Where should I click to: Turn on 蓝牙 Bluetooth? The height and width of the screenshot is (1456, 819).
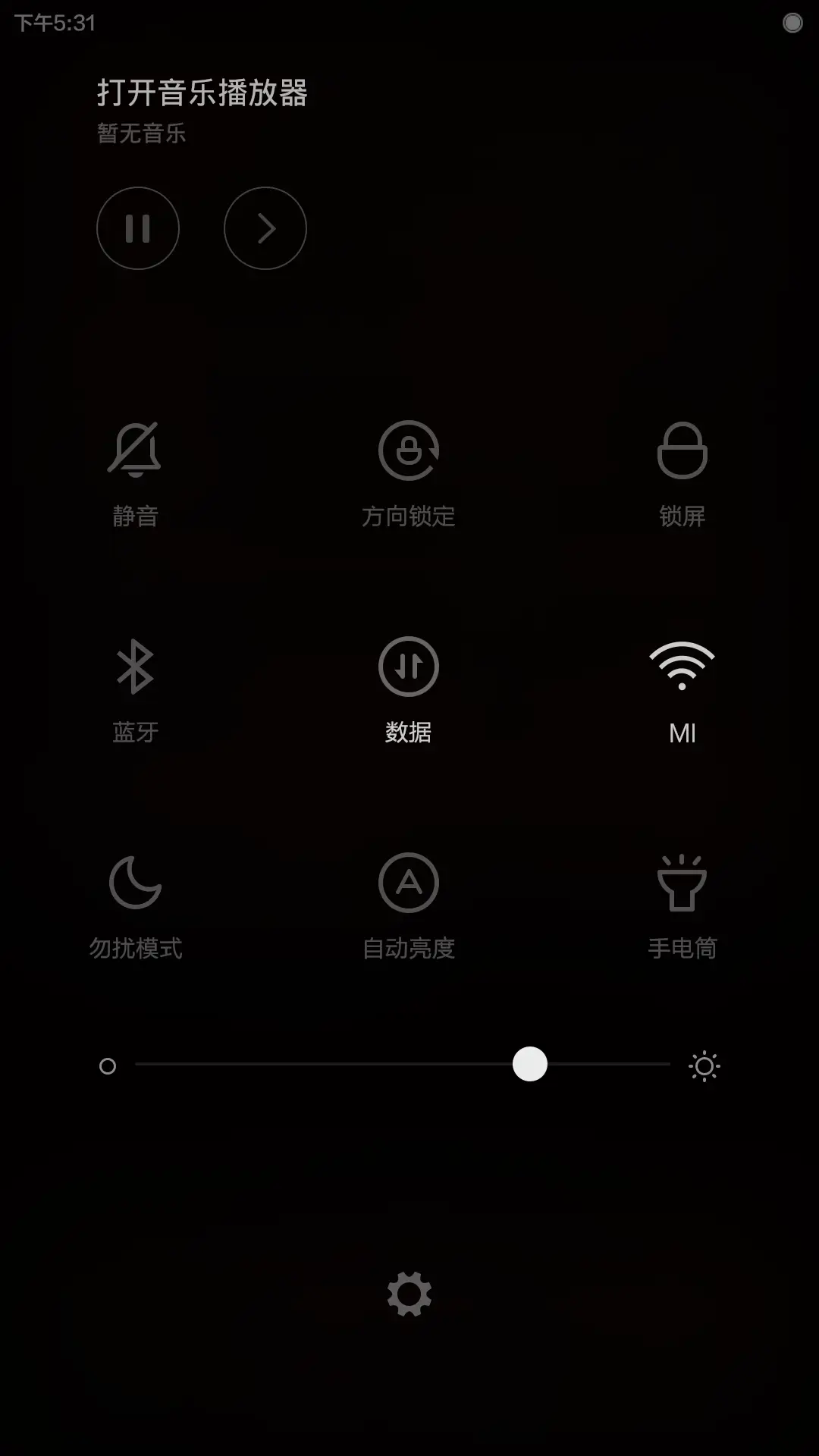136,686
